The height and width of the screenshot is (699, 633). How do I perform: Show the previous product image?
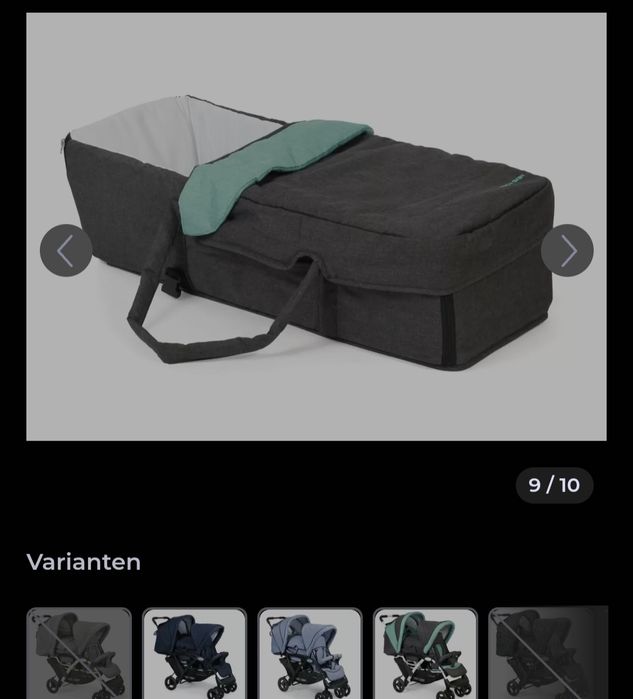pyautogui.click(x=66, y=250)
